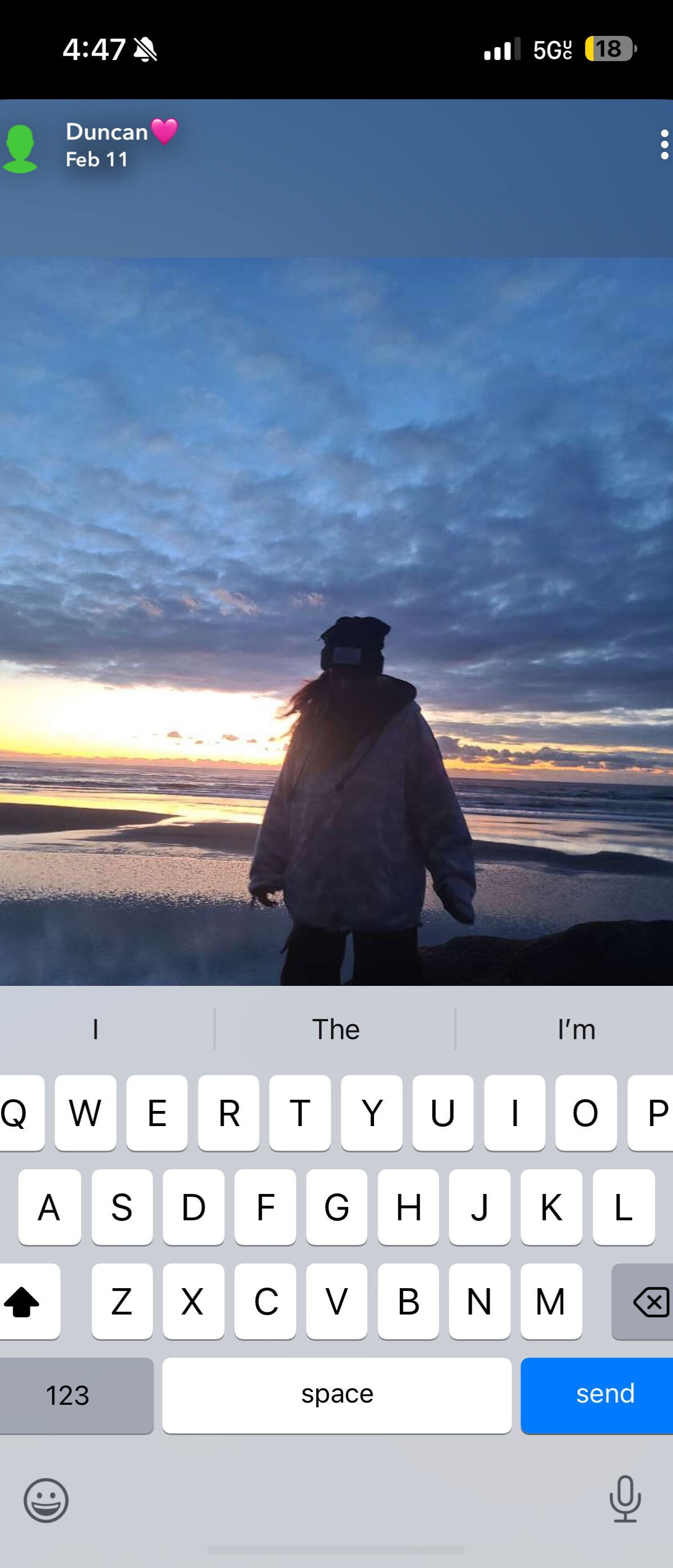Open the emoji keyboard

45,1500
